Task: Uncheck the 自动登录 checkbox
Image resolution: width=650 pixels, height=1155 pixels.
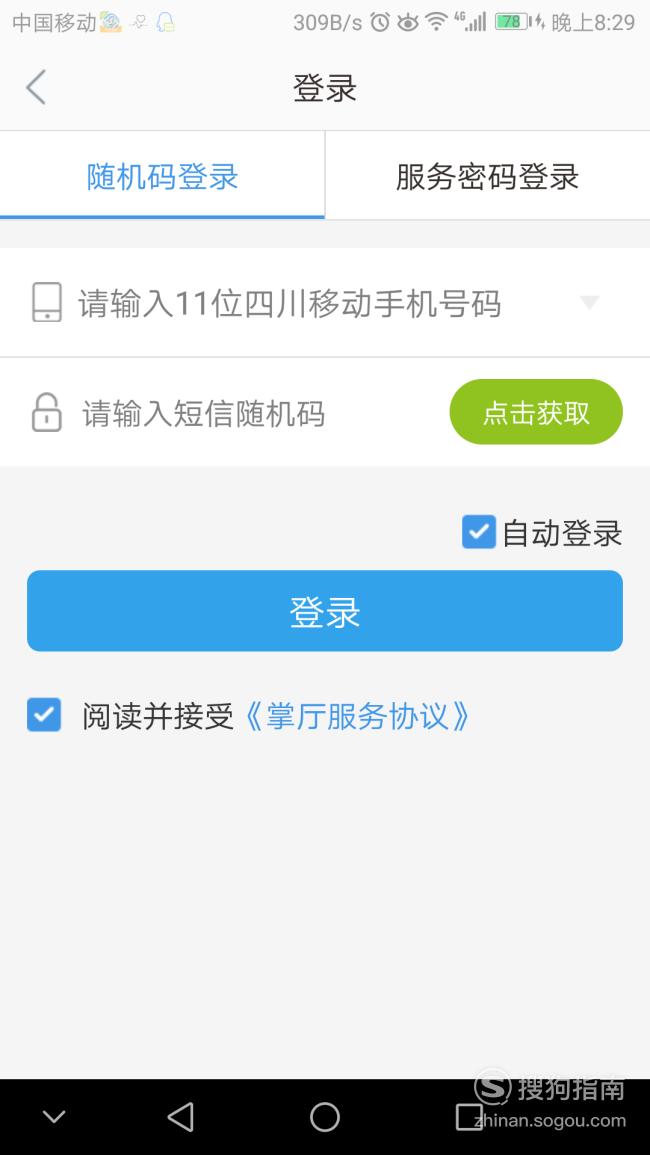Action: pos(479,532)
